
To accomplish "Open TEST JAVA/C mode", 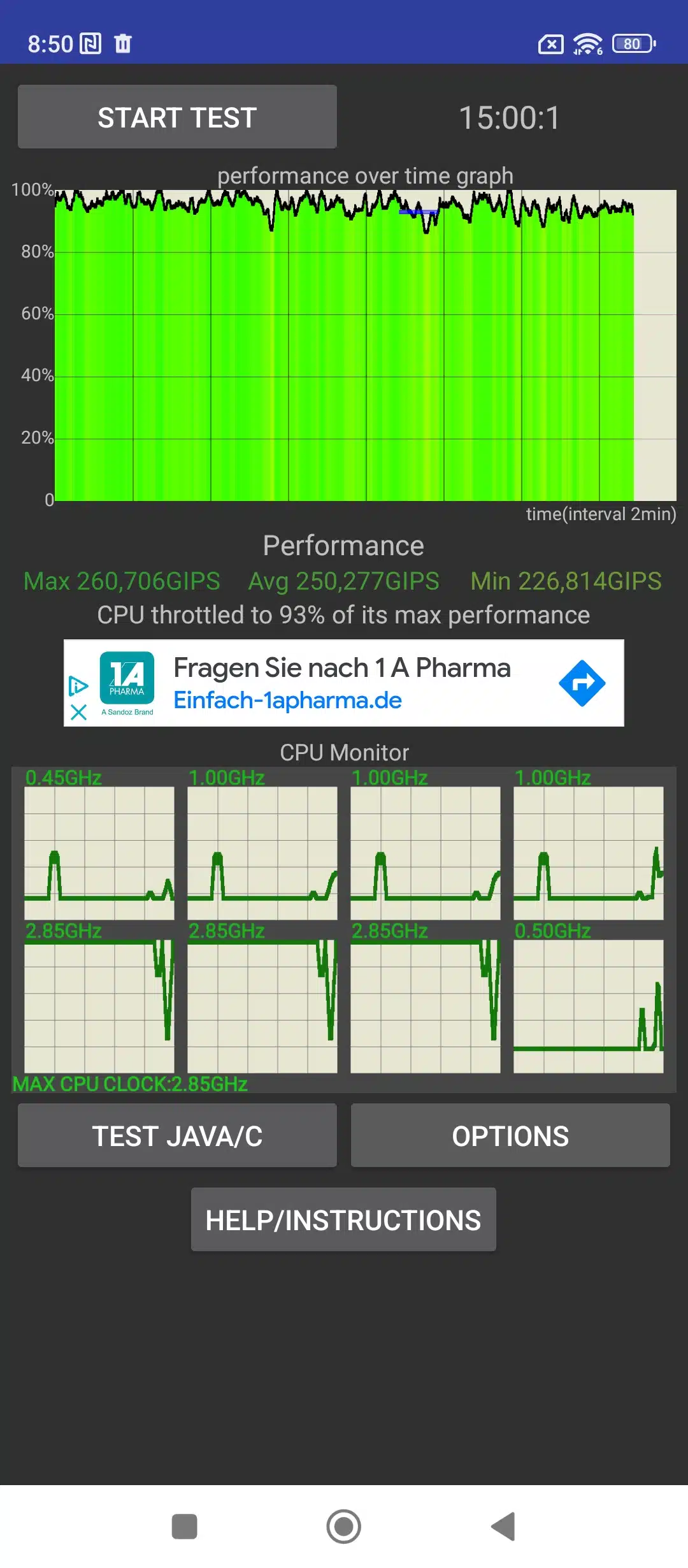I will click(177, 1136).
